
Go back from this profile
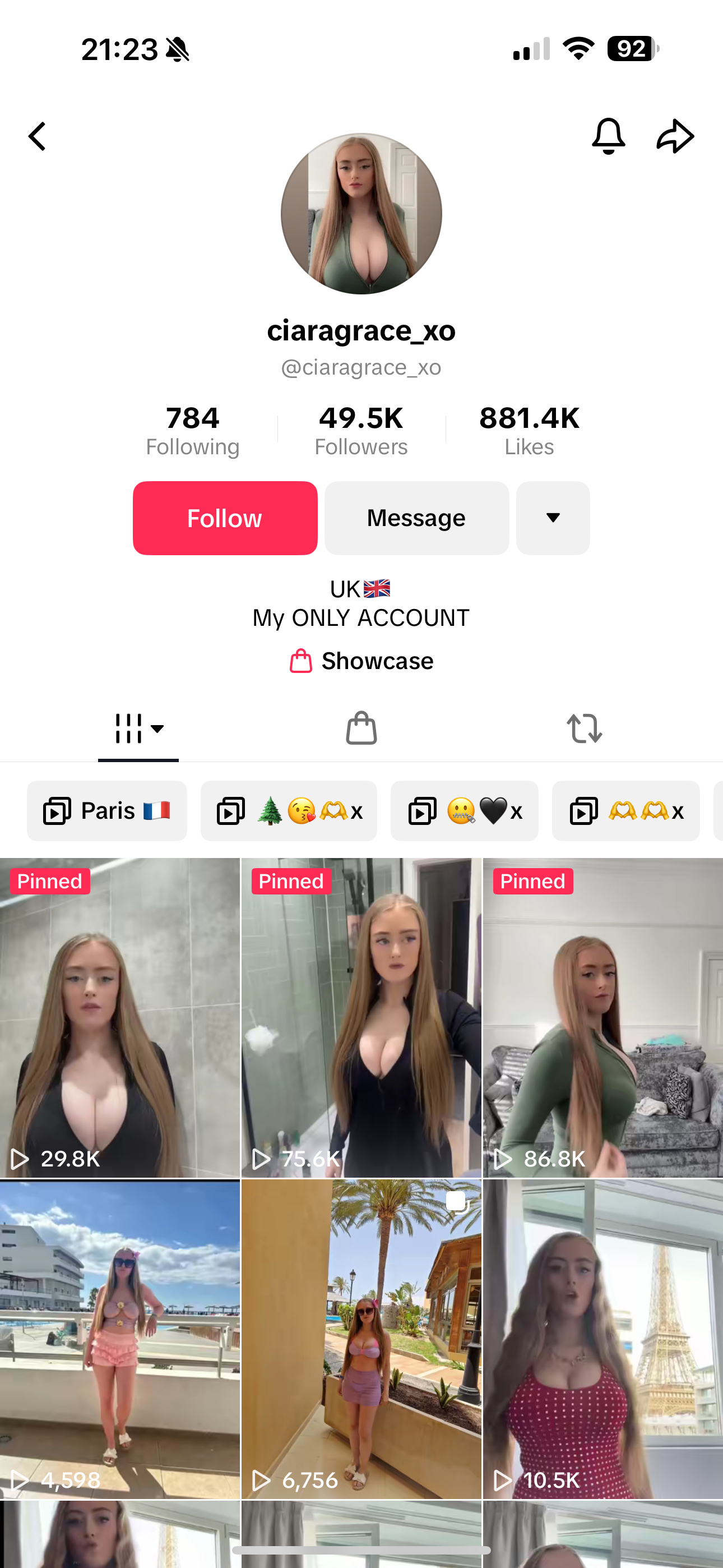point(38,136)
